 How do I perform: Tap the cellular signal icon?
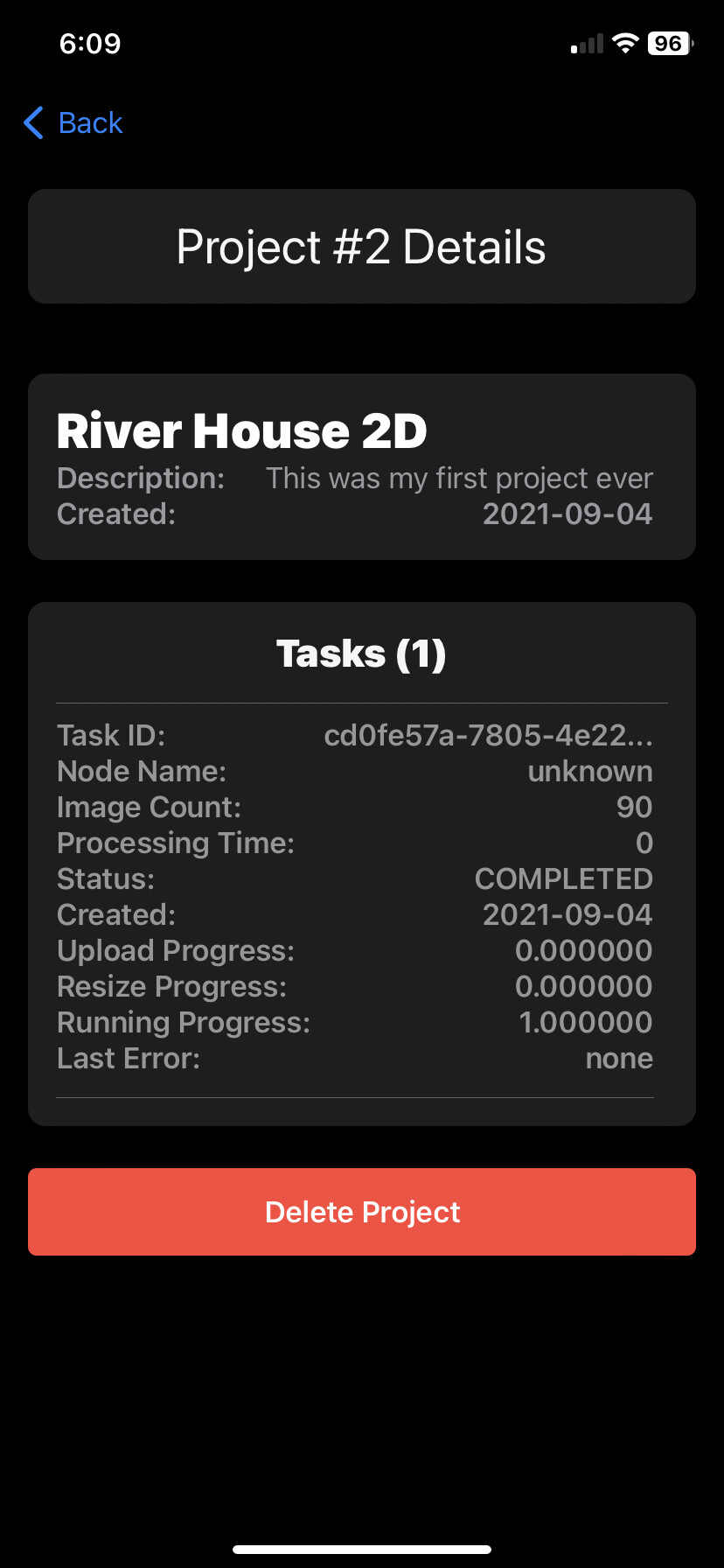(x=585, y=42)
